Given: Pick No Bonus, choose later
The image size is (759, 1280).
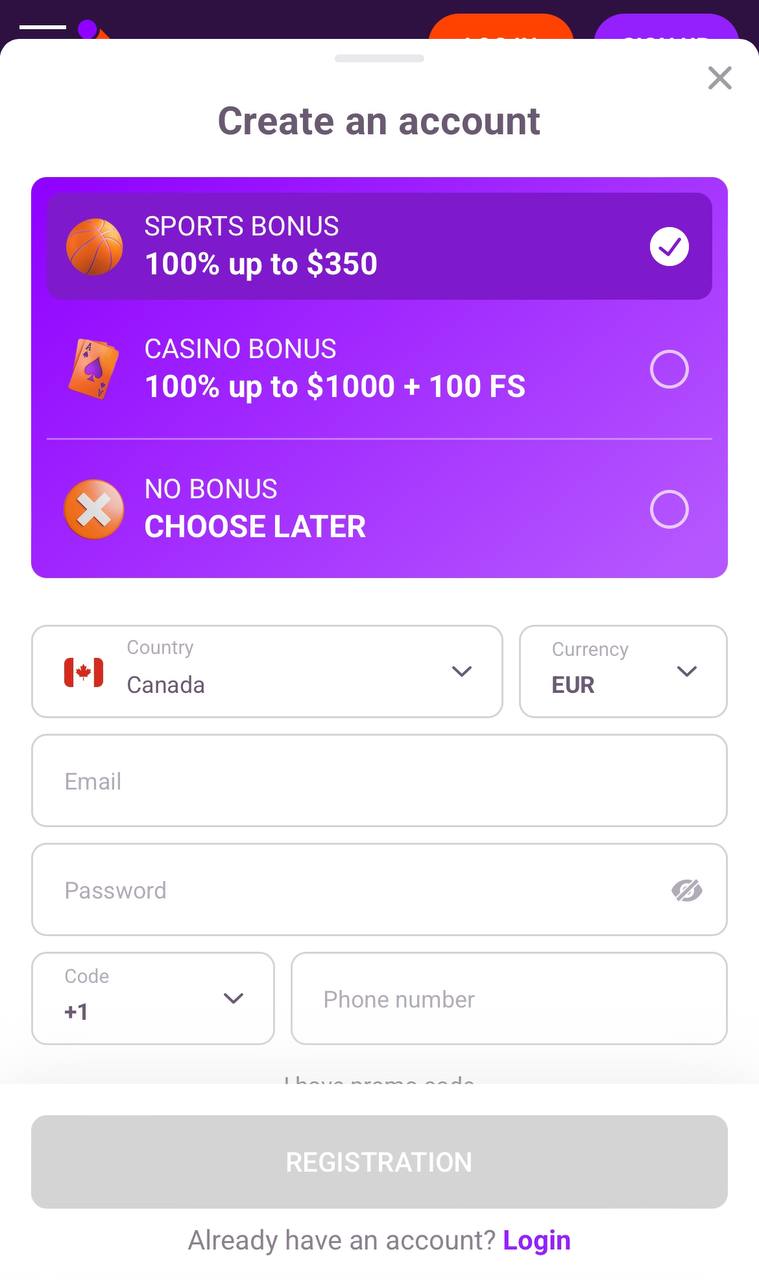Looking at the screenshot, I should (379, 509).
